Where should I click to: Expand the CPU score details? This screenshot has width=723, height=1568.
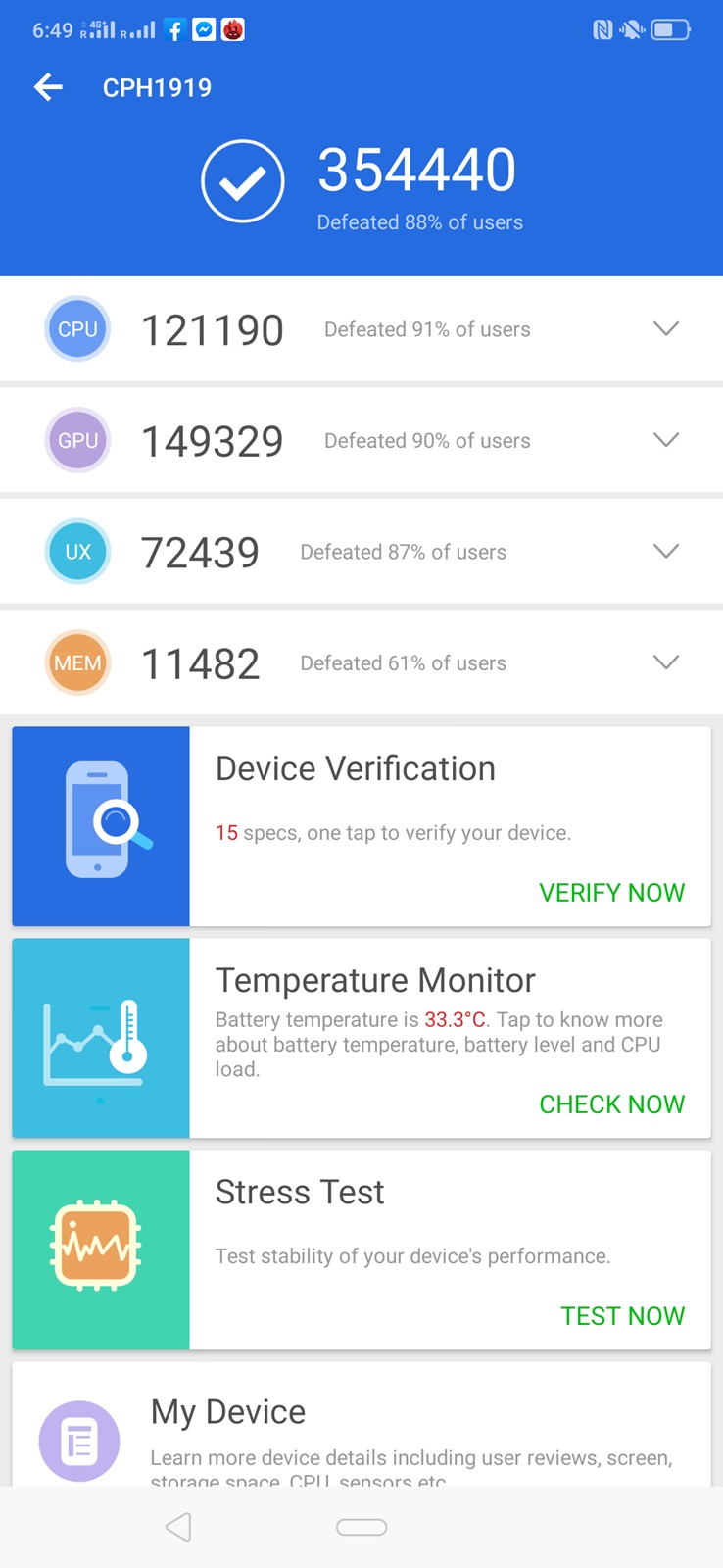(666, 329)
